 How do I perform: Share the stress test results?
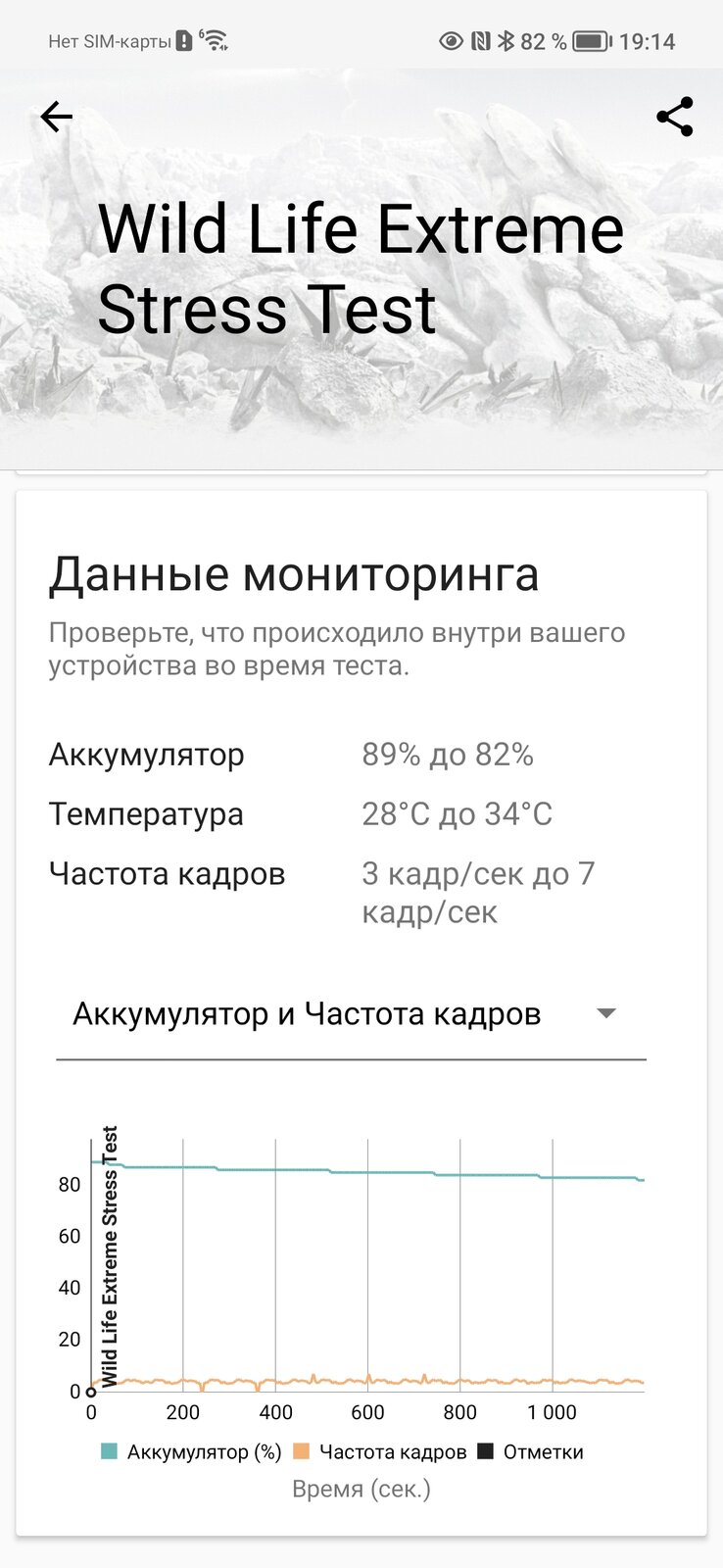click(x=674, y=118)
